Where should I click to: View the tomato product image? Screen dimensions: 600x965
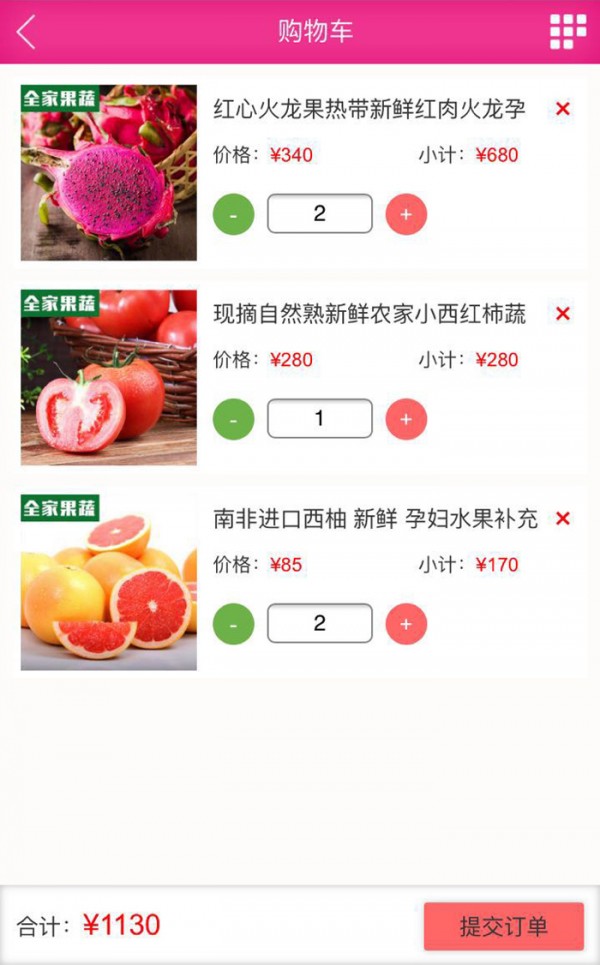pyautogui.click(x=109, y=377)
